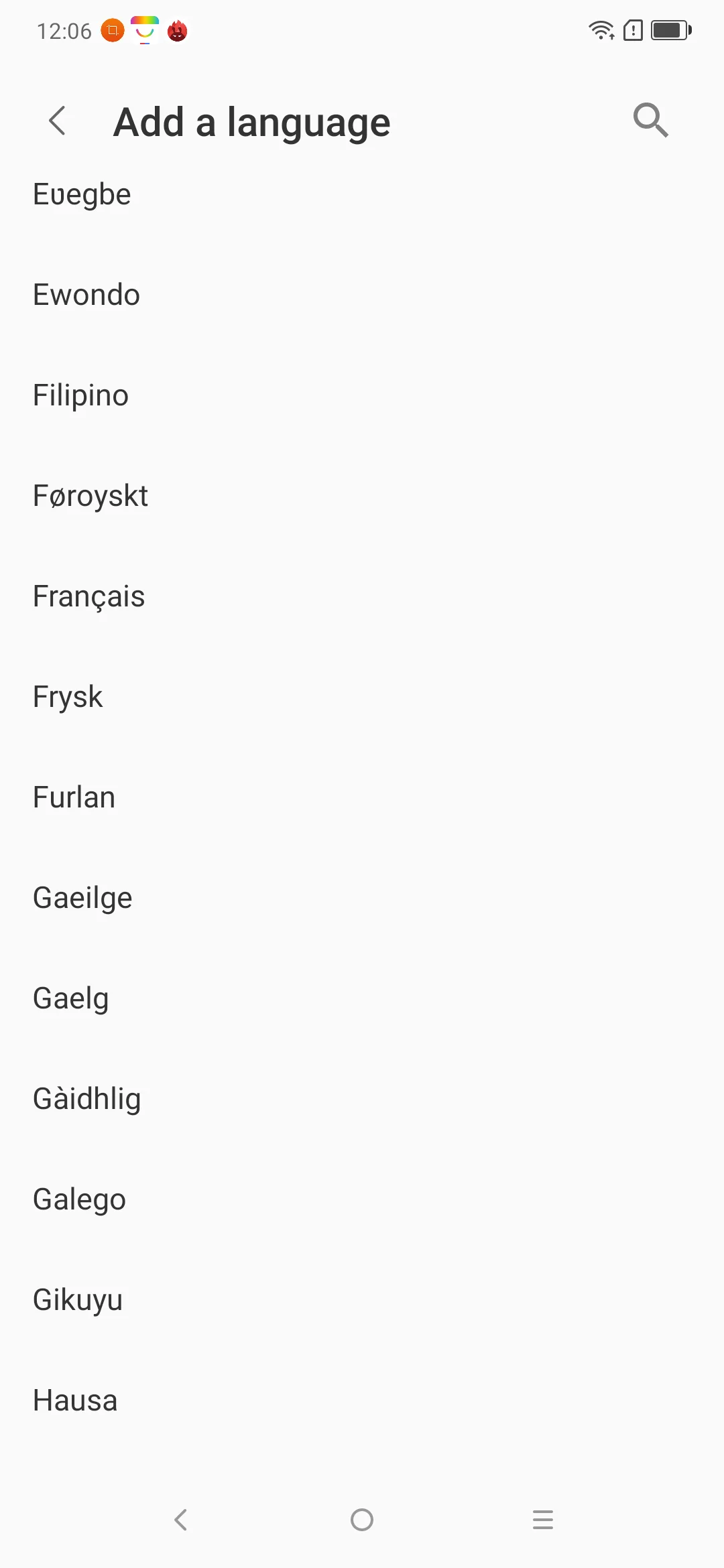Viewport: 724px width, 1568px height.
Task: Select Gikuyu language
Action: coord(362,1300)
